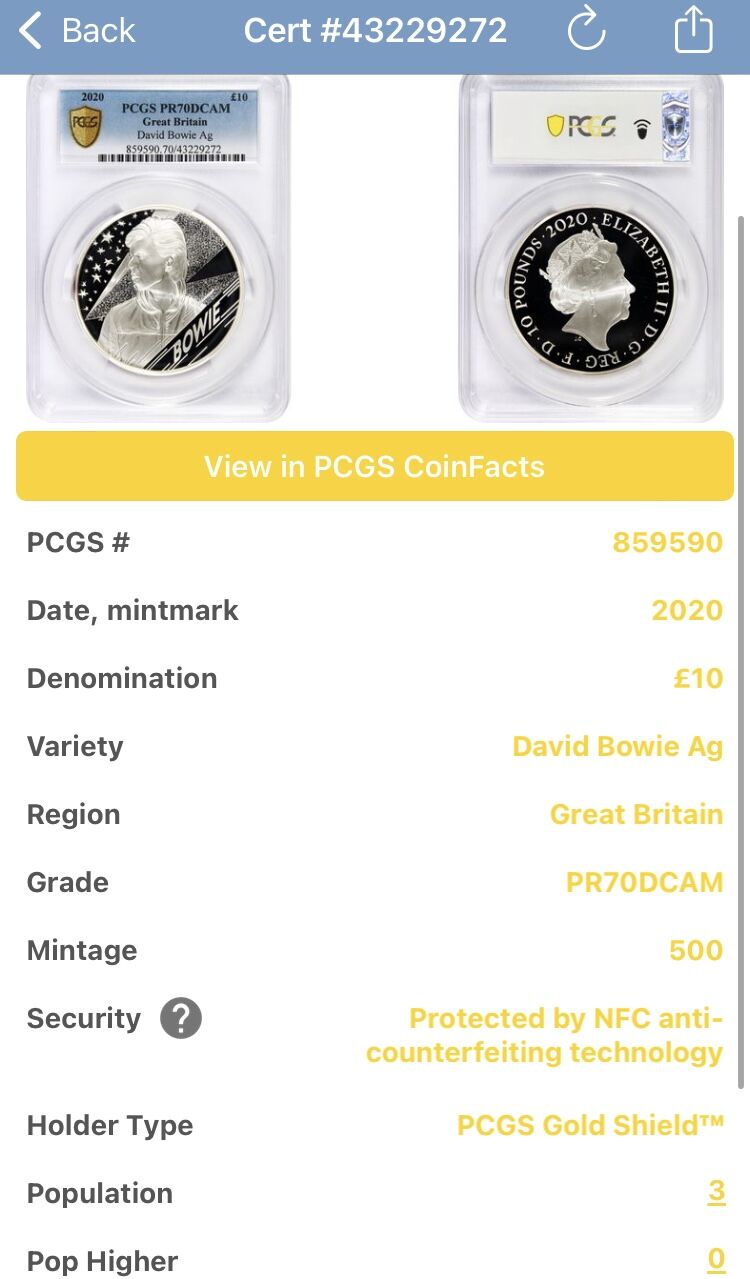Refresh the certificate details
This screenshot has height=1279, width=750.
[586, 31]
